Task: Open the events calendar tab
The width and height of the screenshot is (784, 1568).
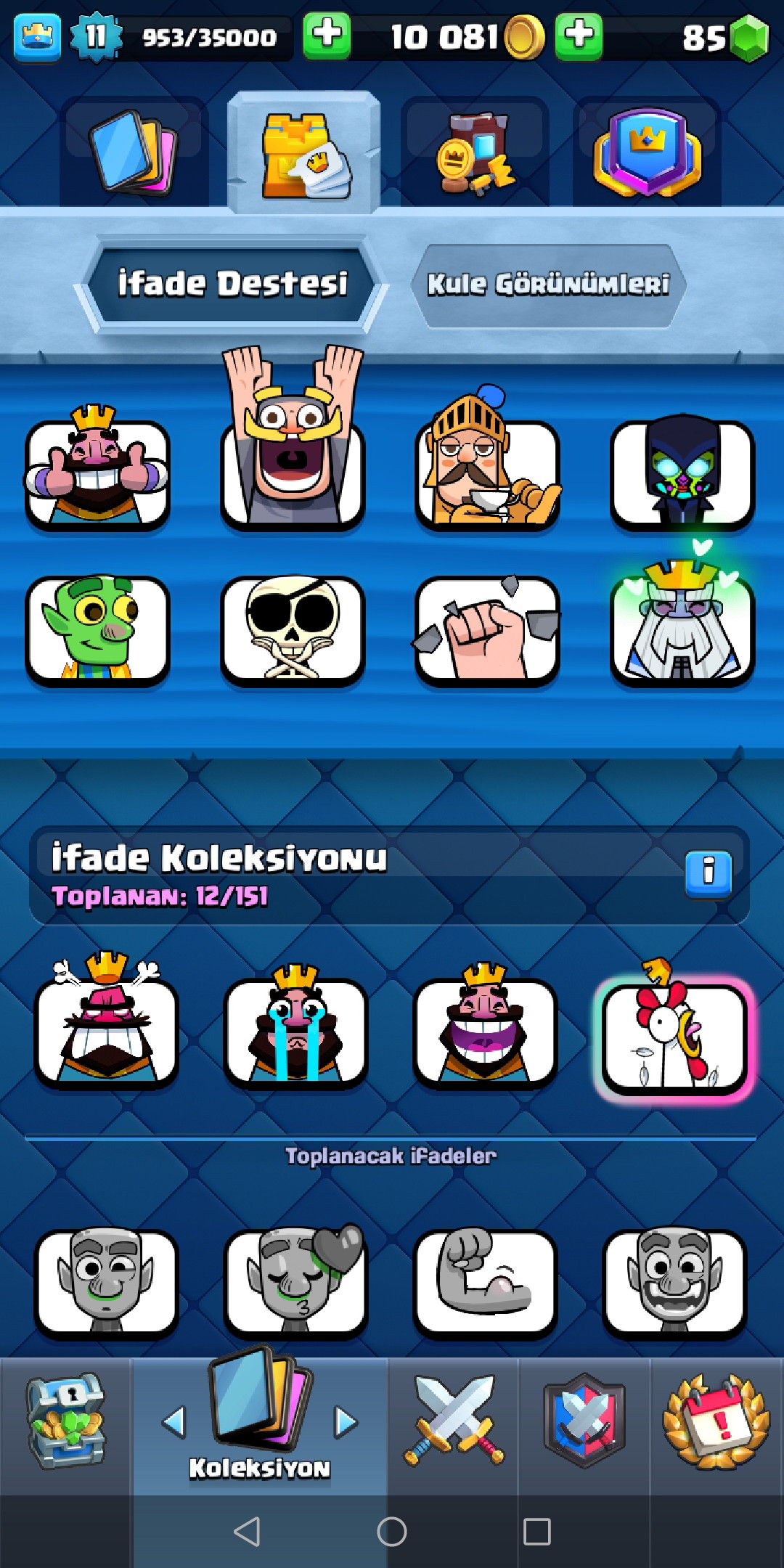Action: coord(716,1423)
